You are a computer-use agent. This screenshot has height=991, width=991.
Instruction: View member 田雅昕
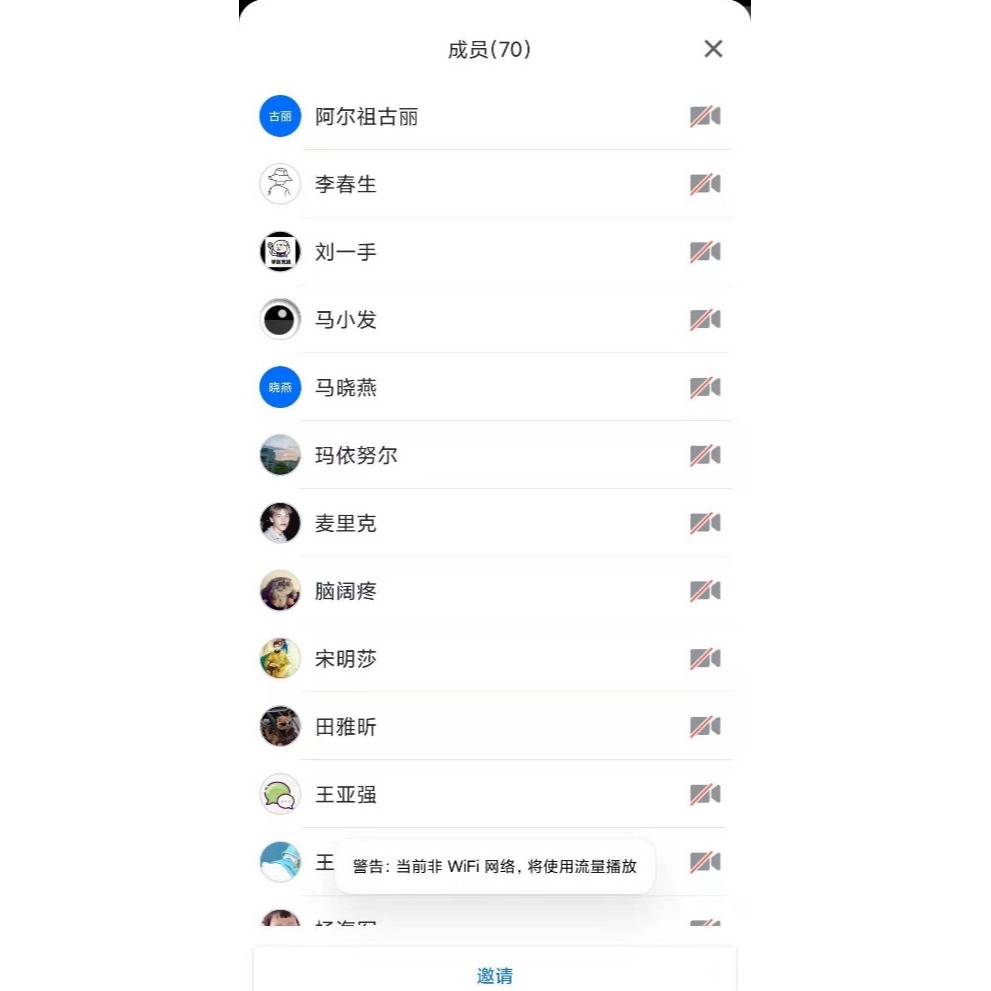tap(346, 727)
